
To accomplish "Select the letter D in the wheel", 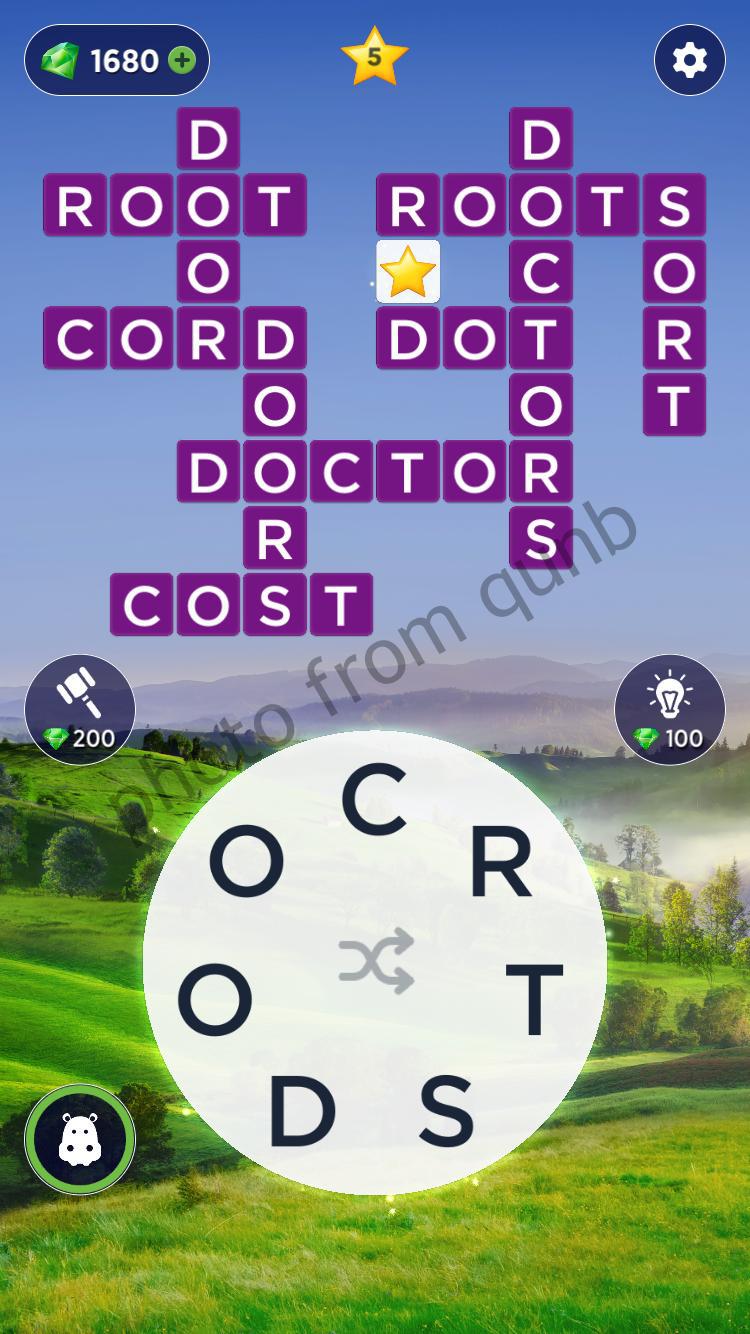I will [301, 1113].
